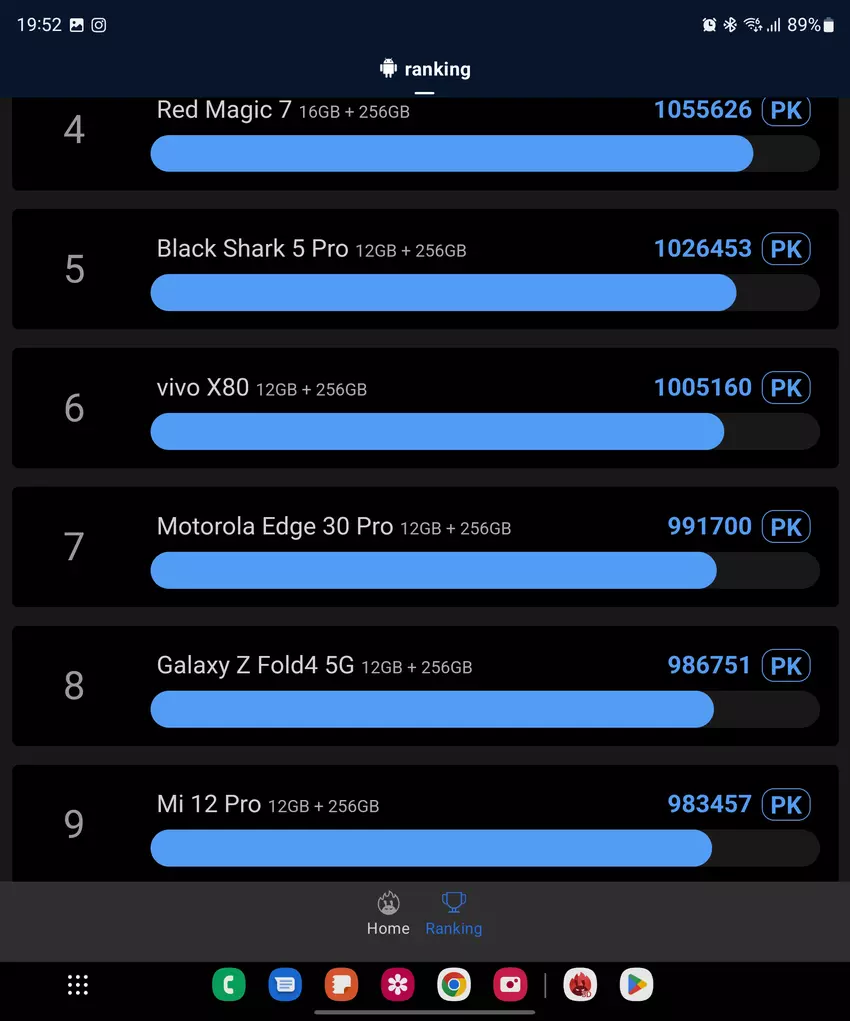Switch to the Home tab
Viewport: 850px width, 1021px height.
[388, 913]
